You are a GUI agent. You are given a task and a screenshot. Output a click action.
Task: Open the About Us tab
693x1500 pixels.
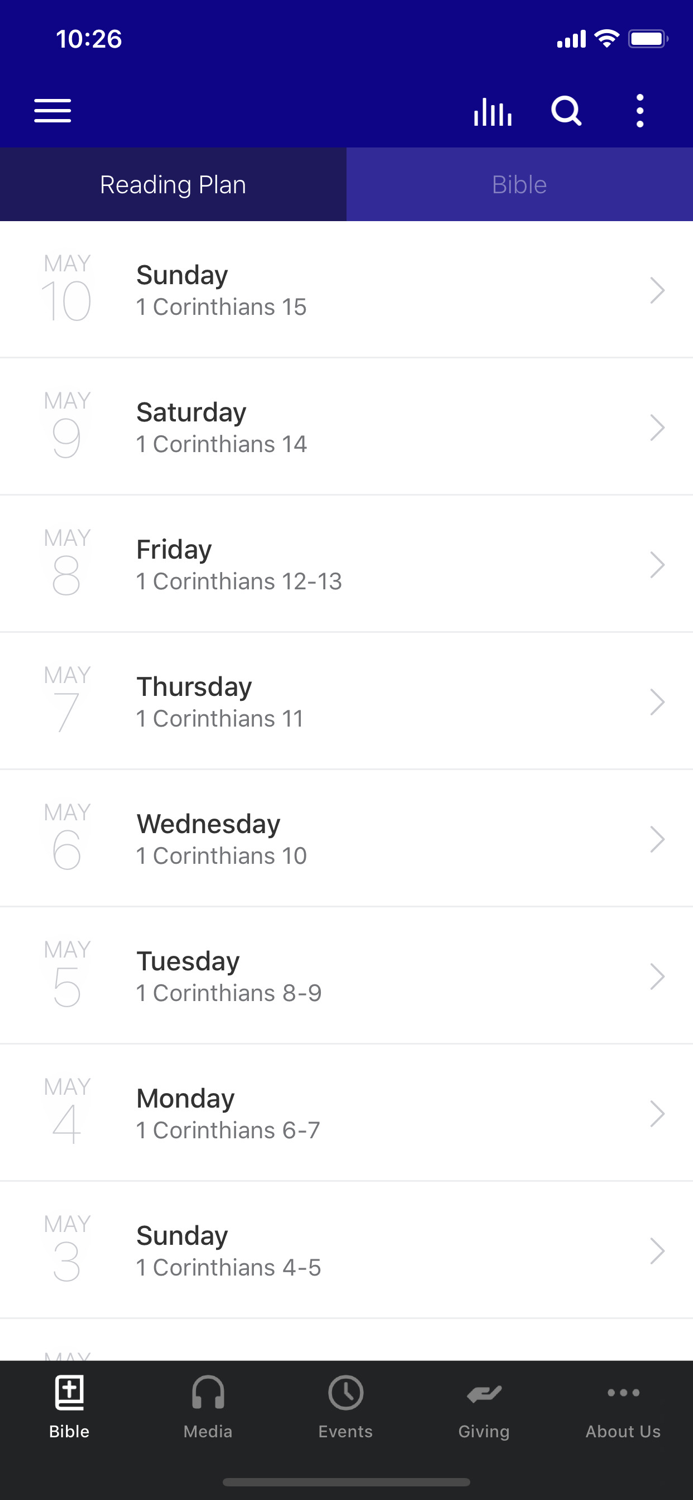pyautogui.click(x=623, y=1407)
